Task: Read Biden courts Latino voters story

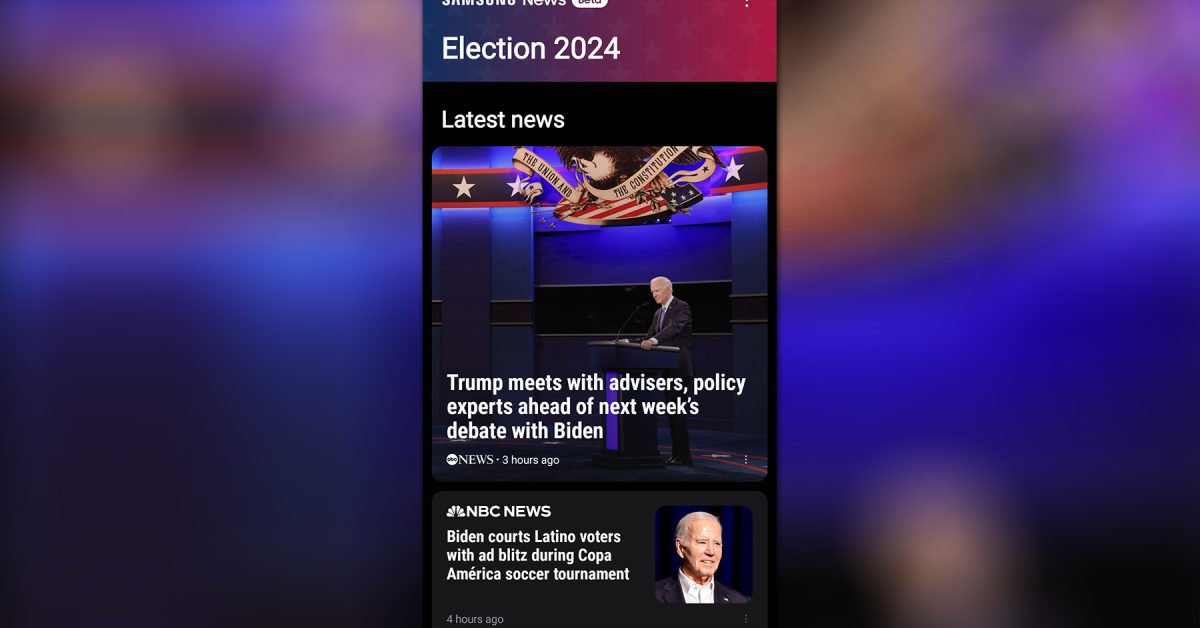Action: [x=538, y=555]
